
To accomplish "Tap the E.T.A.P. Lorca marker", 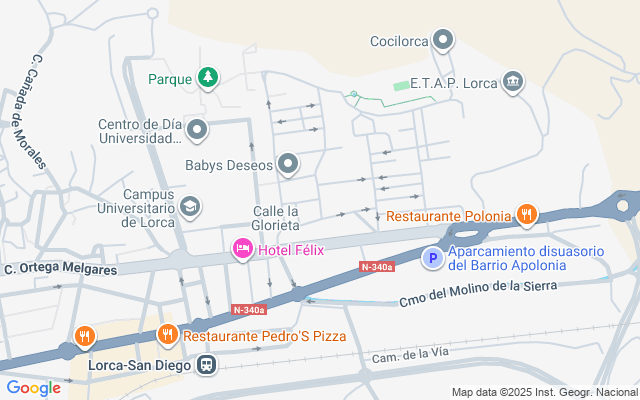I will [x=513, y=82].
